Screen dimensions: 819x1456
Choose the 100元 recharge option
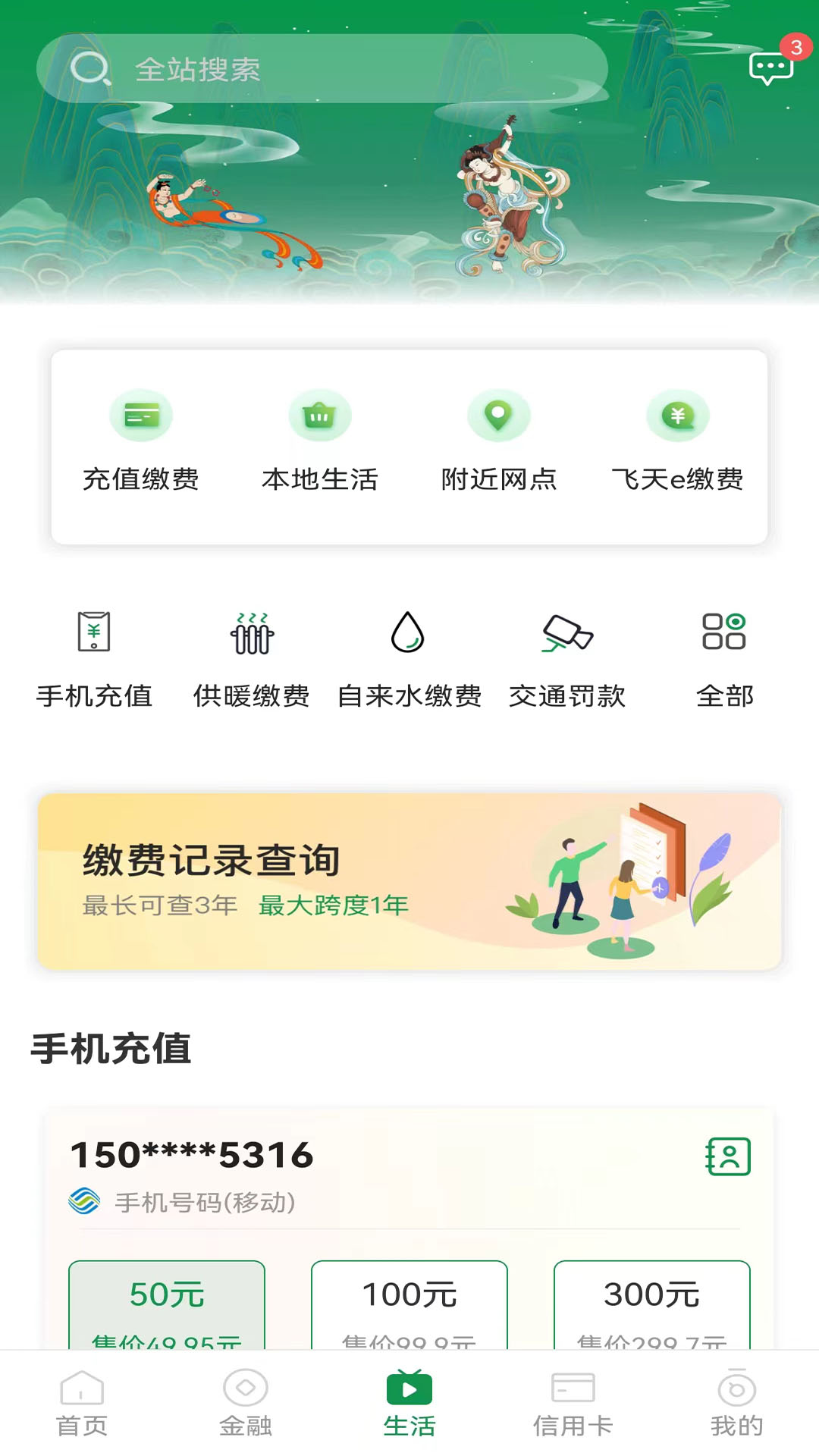[x=409, y=1297]
